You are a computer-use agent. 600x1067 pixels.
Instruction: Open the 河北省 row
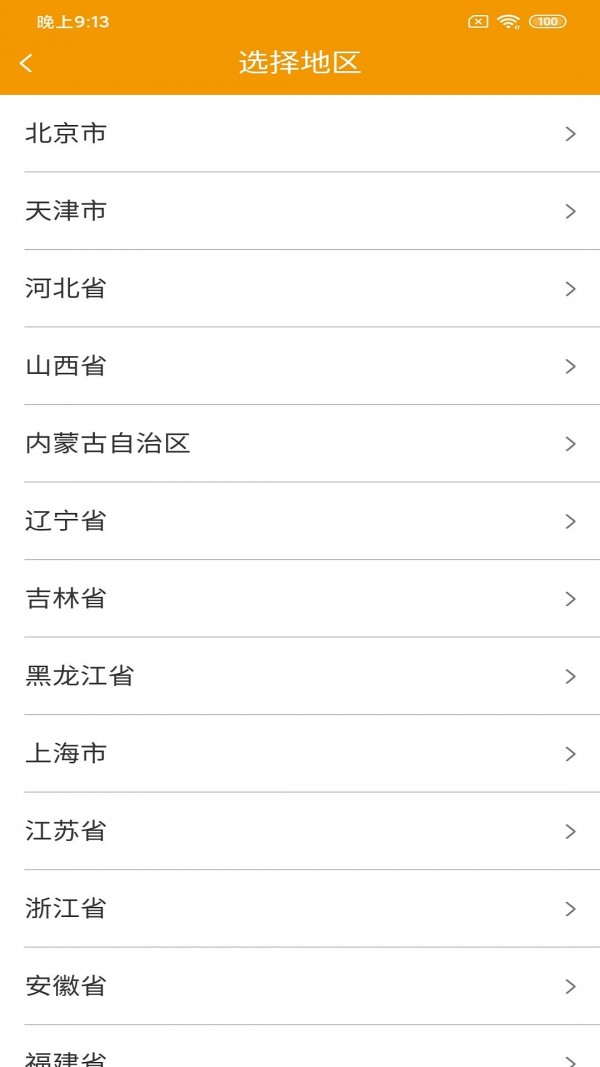300,289
